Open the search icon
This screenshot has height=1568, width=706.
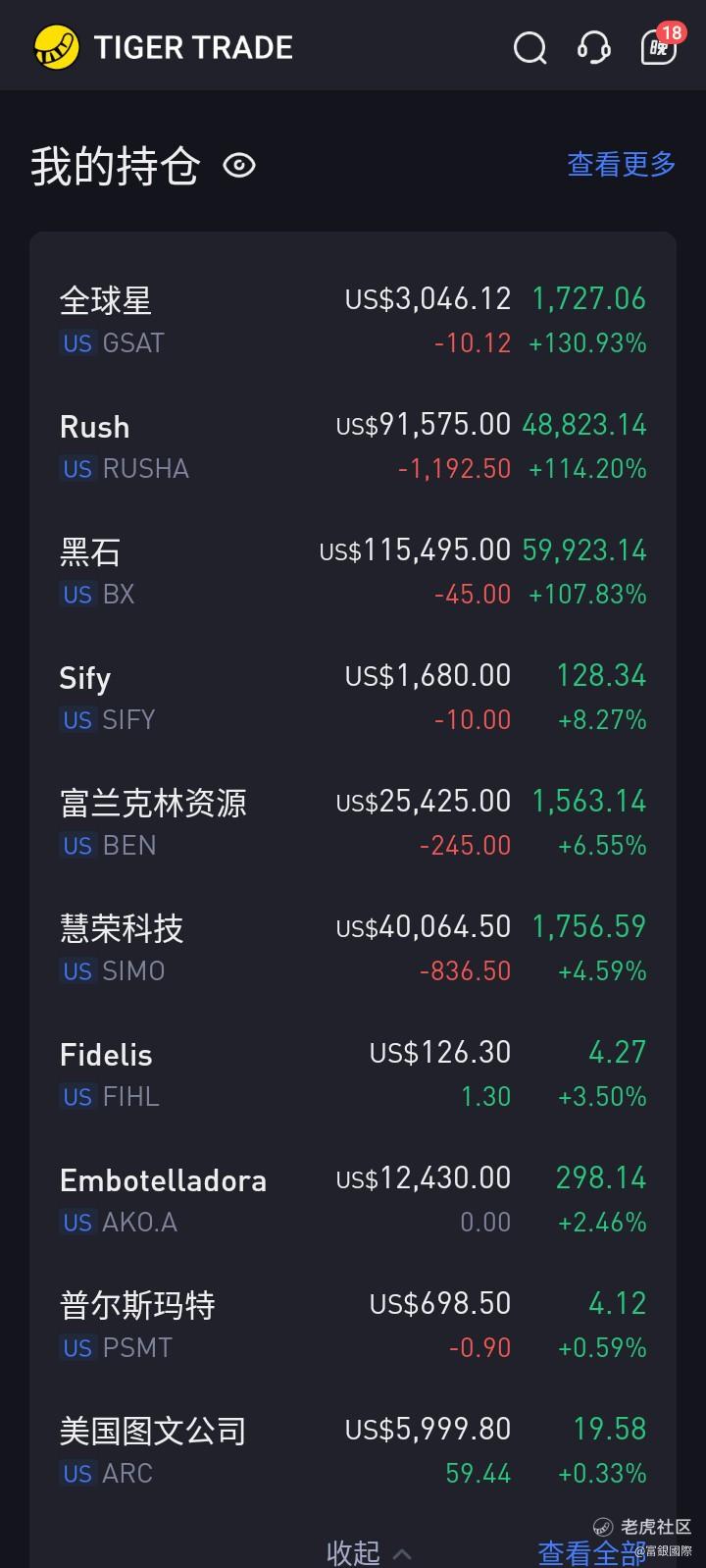[x=529, y=47]
